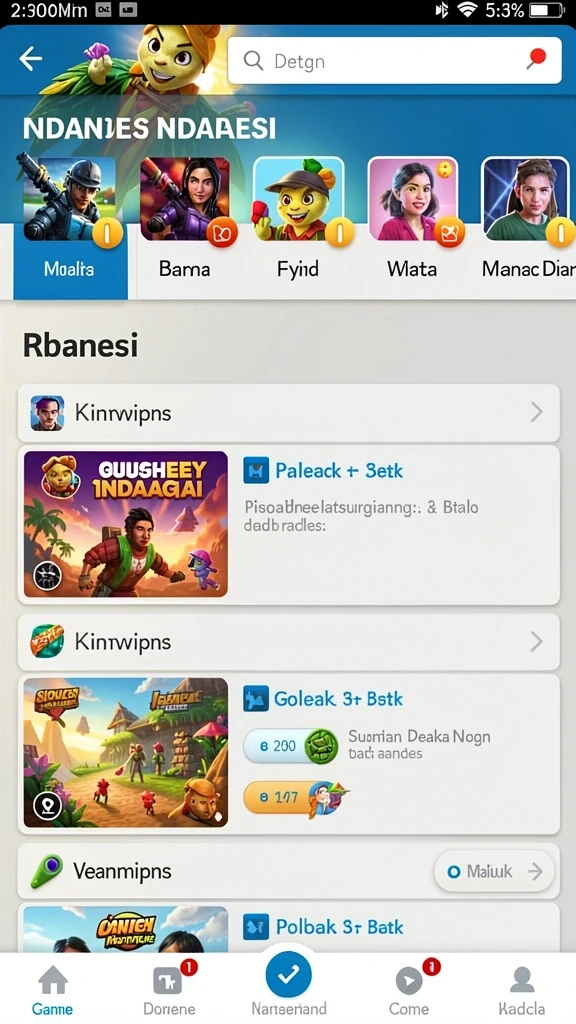
Task: Tap the Detgn search field
Action: click(x=394, y=60)
